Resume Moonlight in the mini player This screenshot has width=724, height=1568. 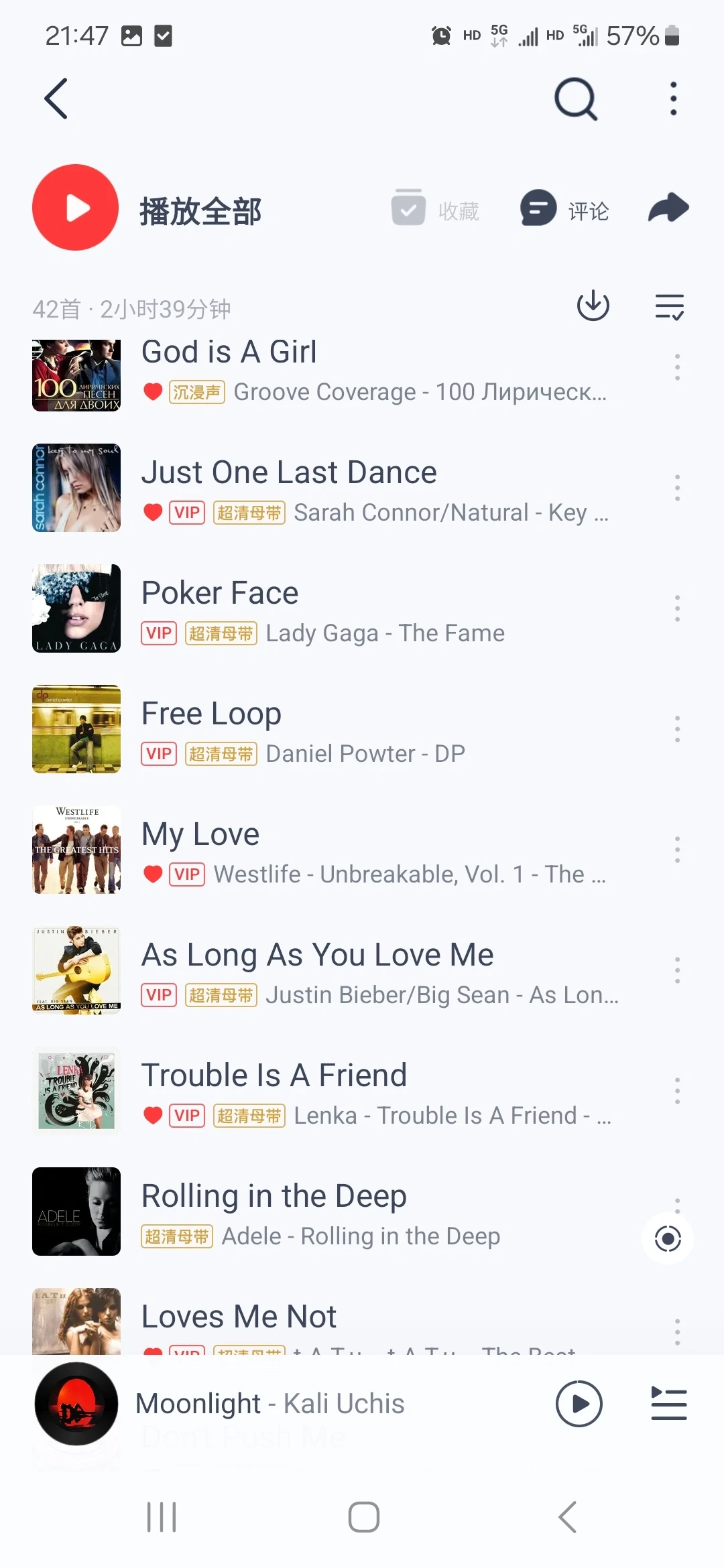pyautogui.click(x=579, y=1404)
